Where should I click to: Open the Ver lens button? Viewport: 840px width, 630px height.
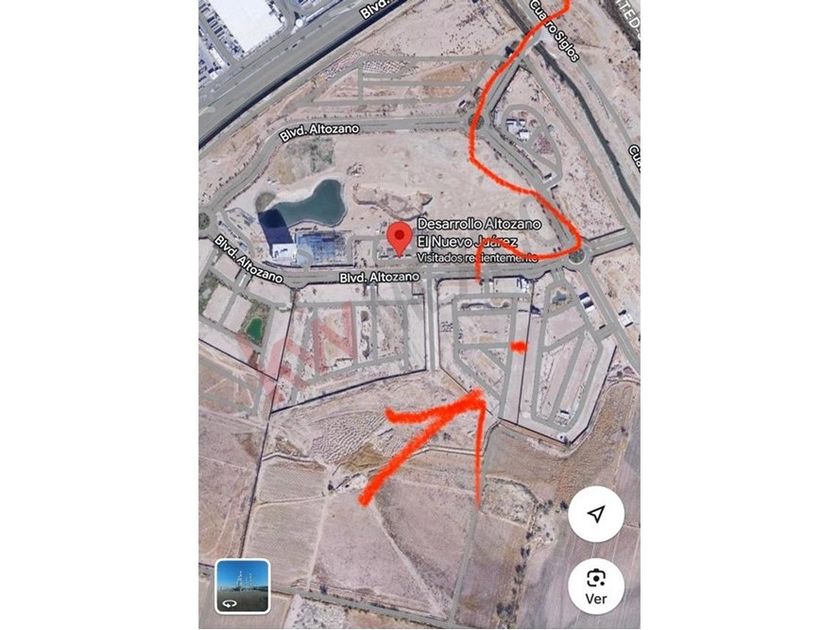[x=596, y=584]
